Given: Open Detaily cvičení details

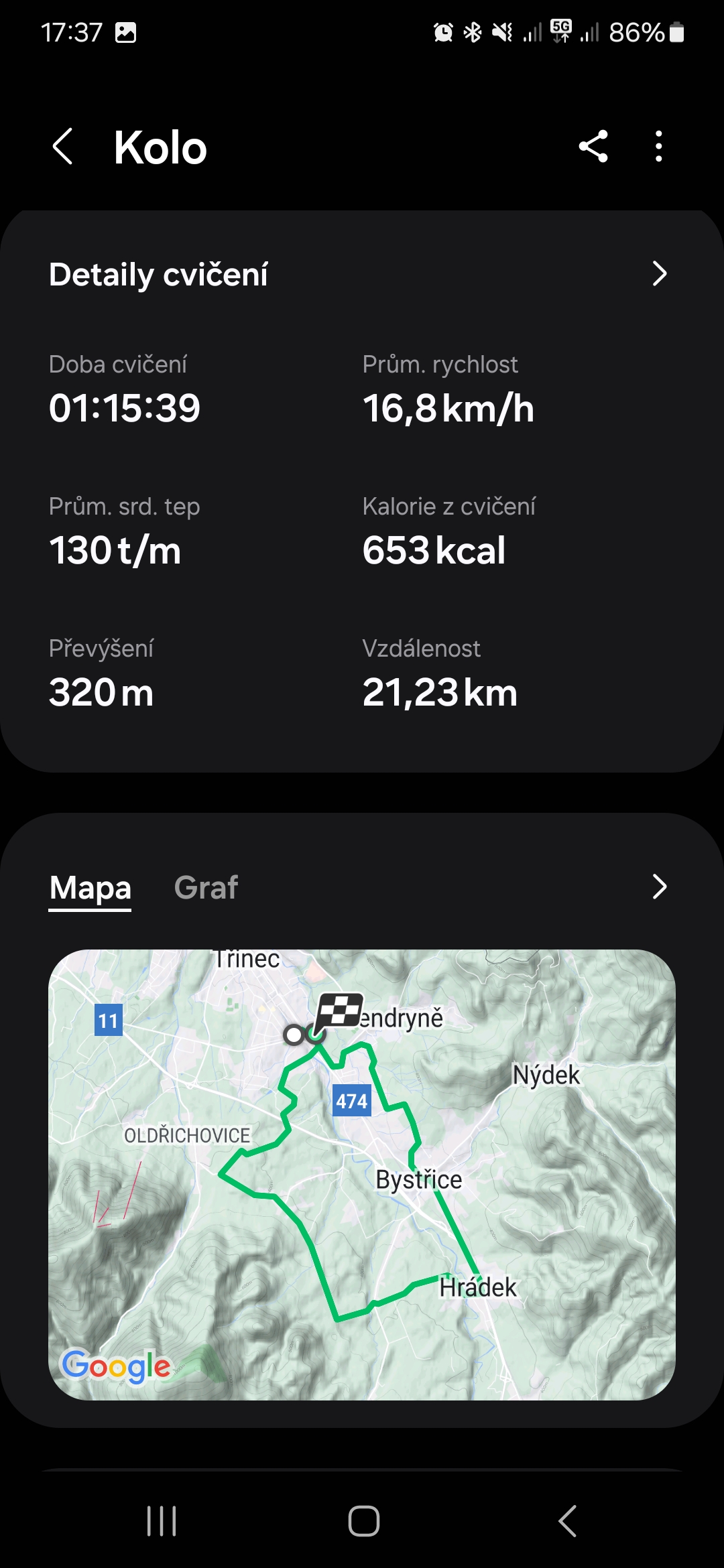Looking at the screenshot, I should (x=659, y=274).
